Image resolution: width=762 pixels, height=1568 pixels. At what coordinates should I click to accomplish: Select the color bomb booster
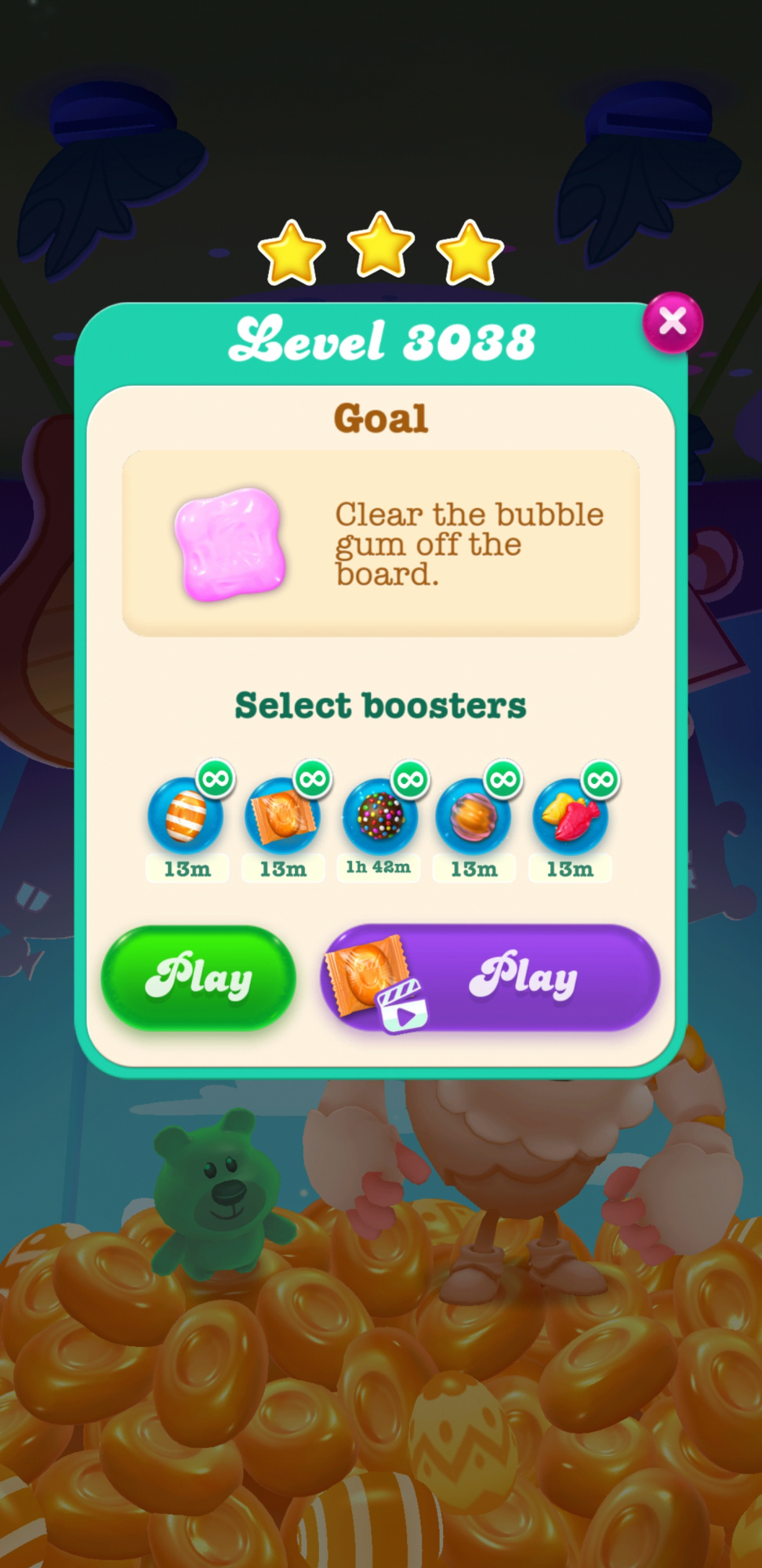(379, 815)
